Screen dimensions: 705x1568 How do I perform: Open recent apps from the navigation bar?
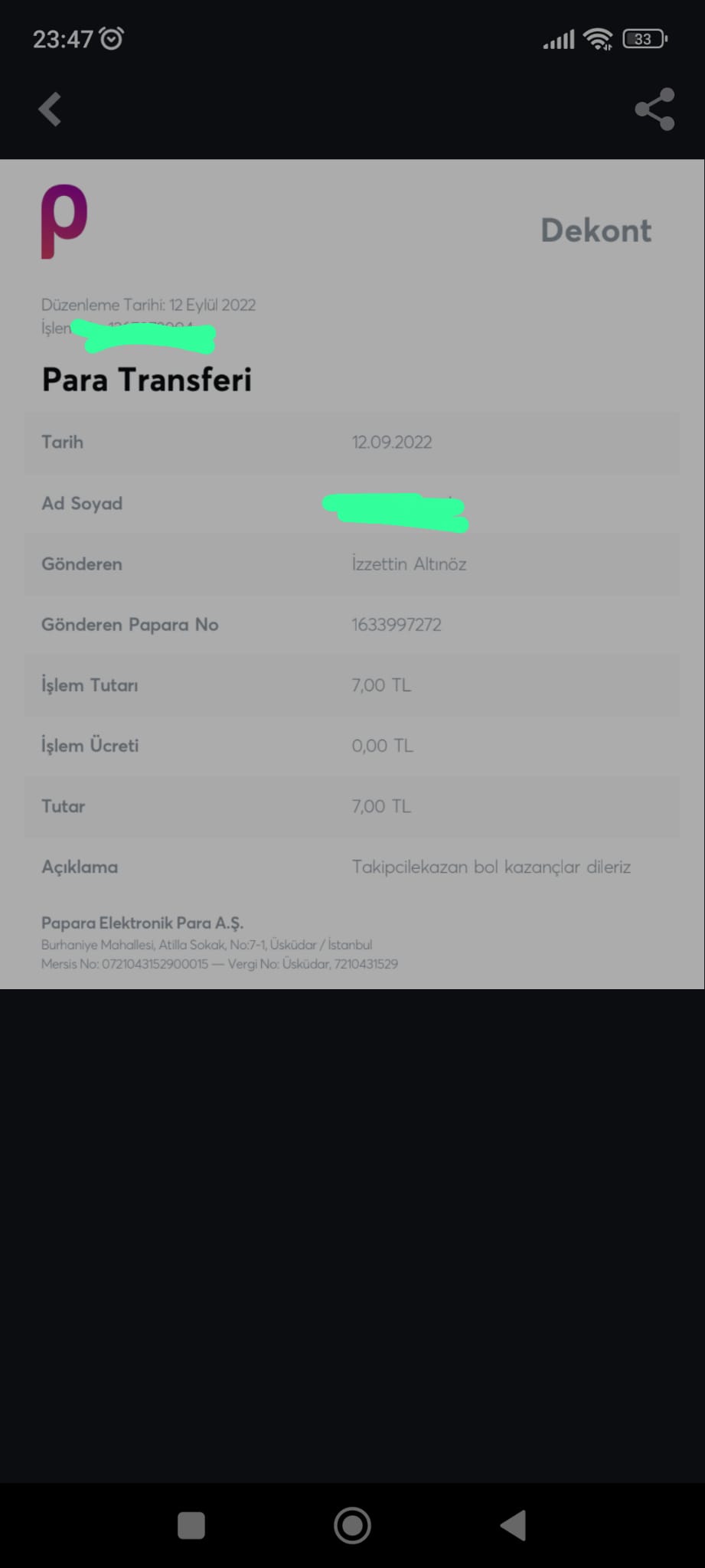point(191,1525)
